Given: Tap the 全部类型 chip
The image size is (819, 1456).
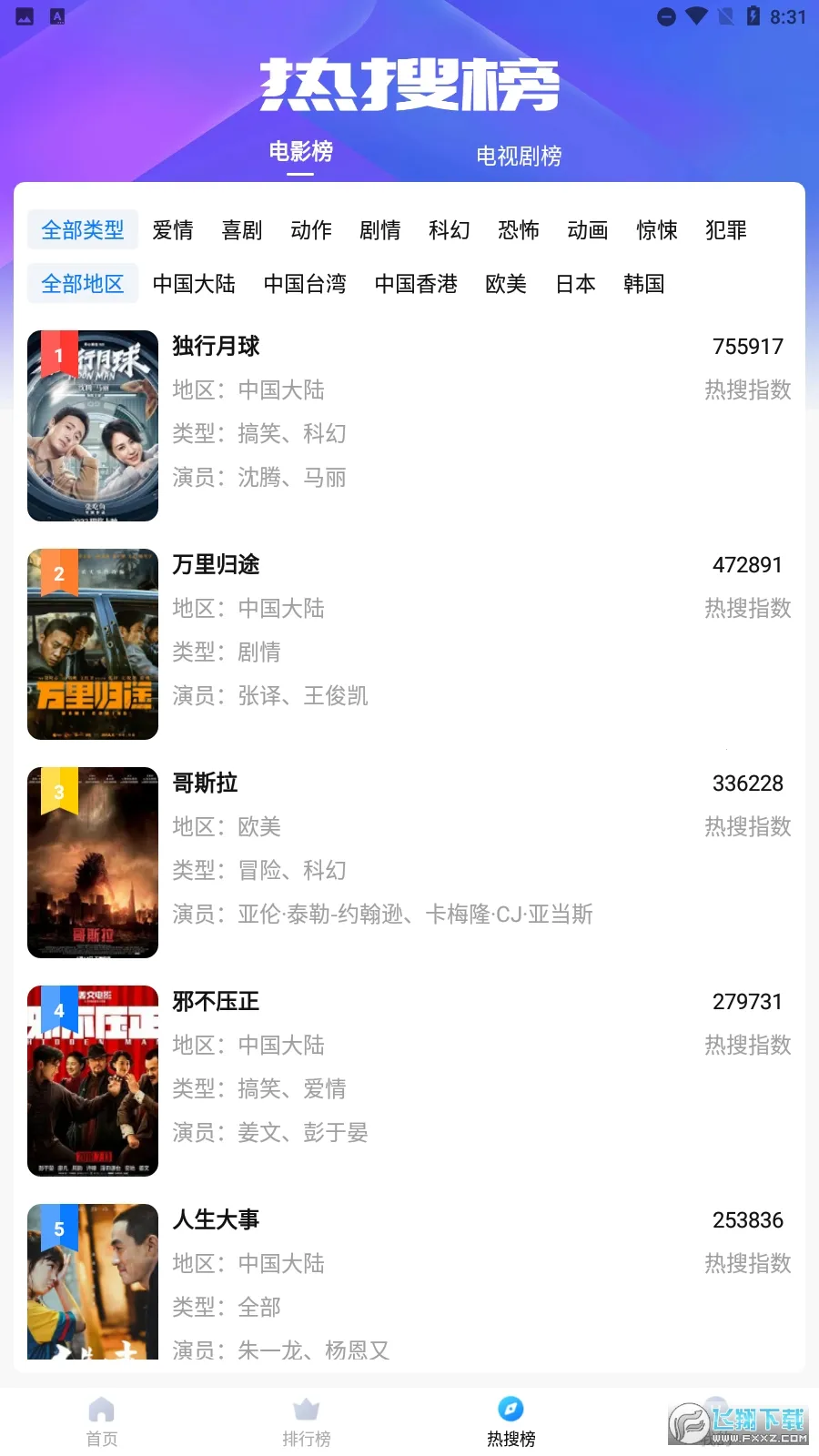Looking at the screenshot, I should tap(83, 230).
